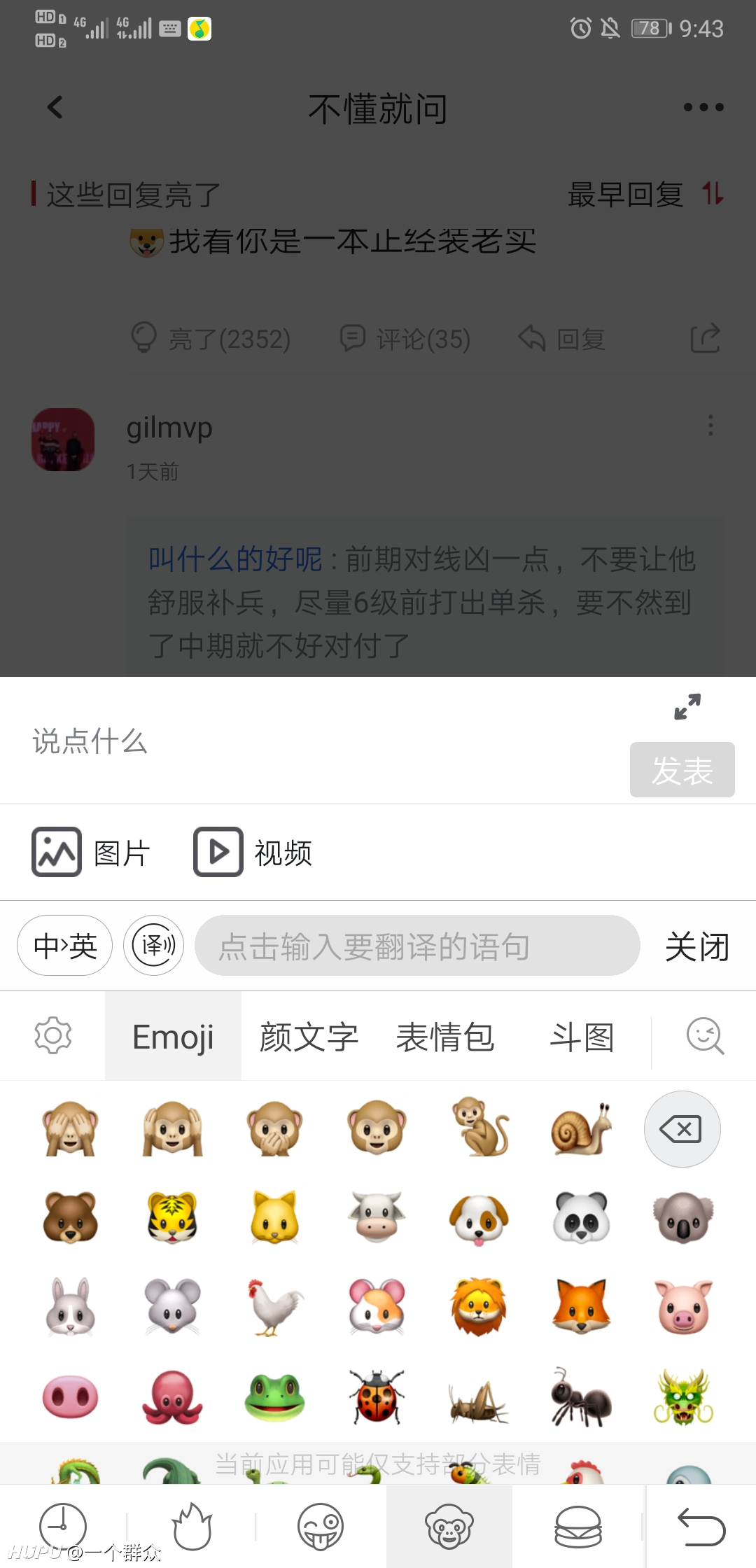
Task: Tap the voice translate icon
Action: click(153, 946)
